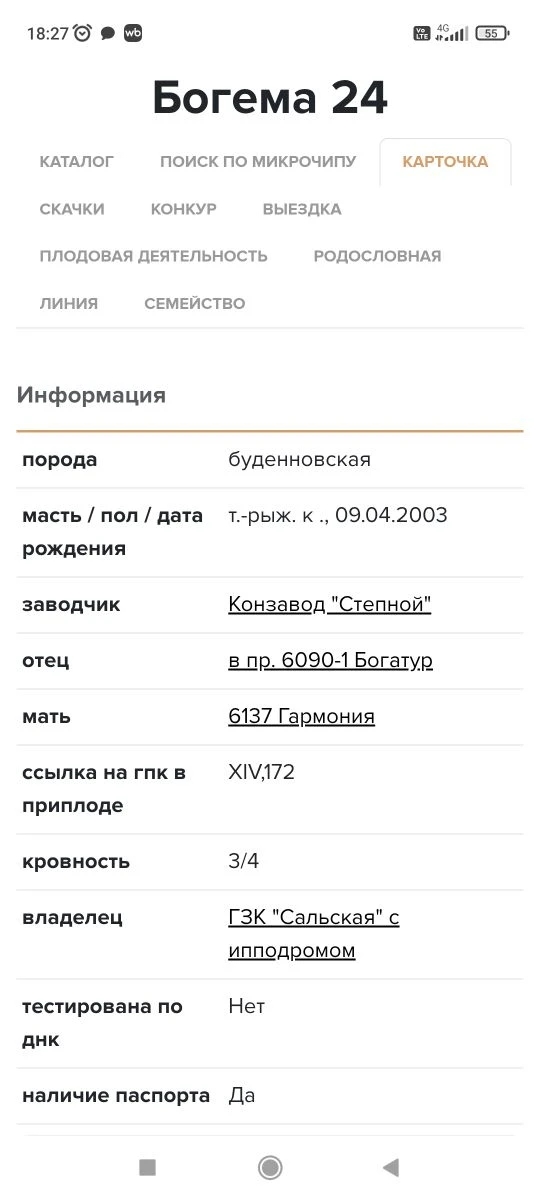Switch to the Каталог tab
Image resolution: width=540 pixels, height=1200 pixels.
click(x=77, y=162)
